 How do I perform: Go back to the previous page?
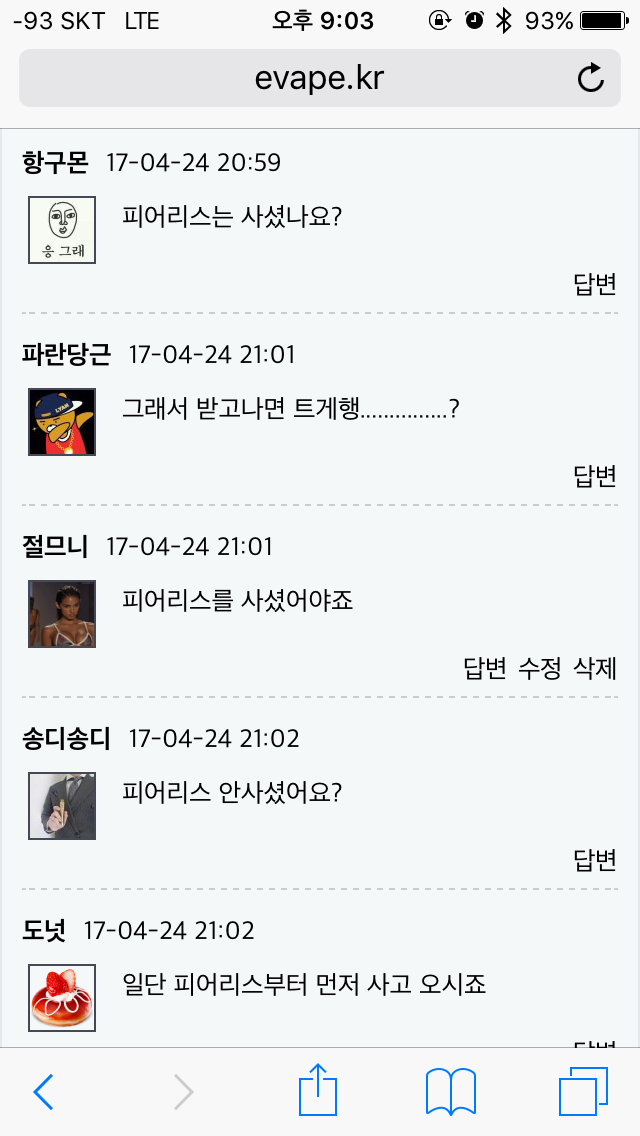[x=43, y=1092]
